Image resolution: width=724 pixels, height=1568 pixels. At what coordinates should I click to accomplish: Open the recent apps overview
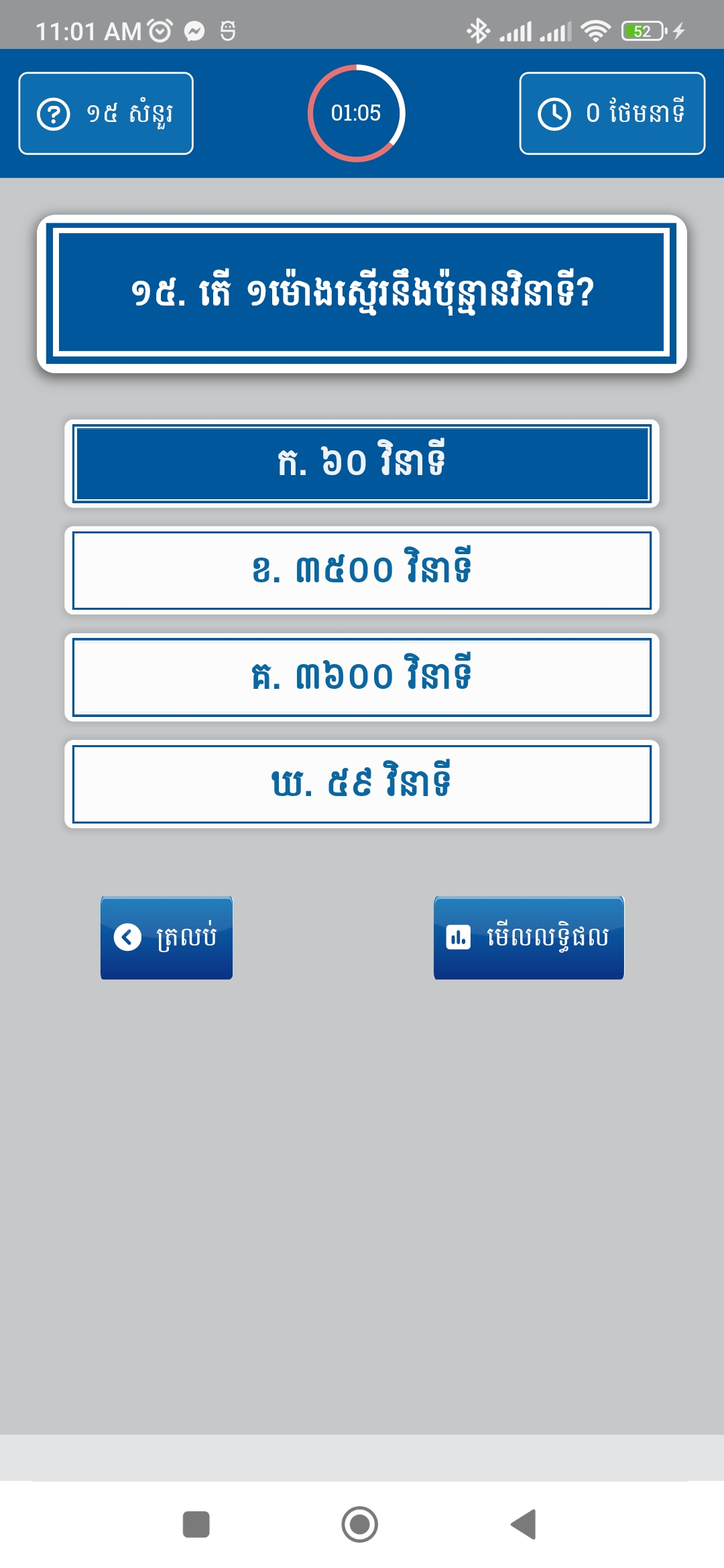coord(196,1524)
